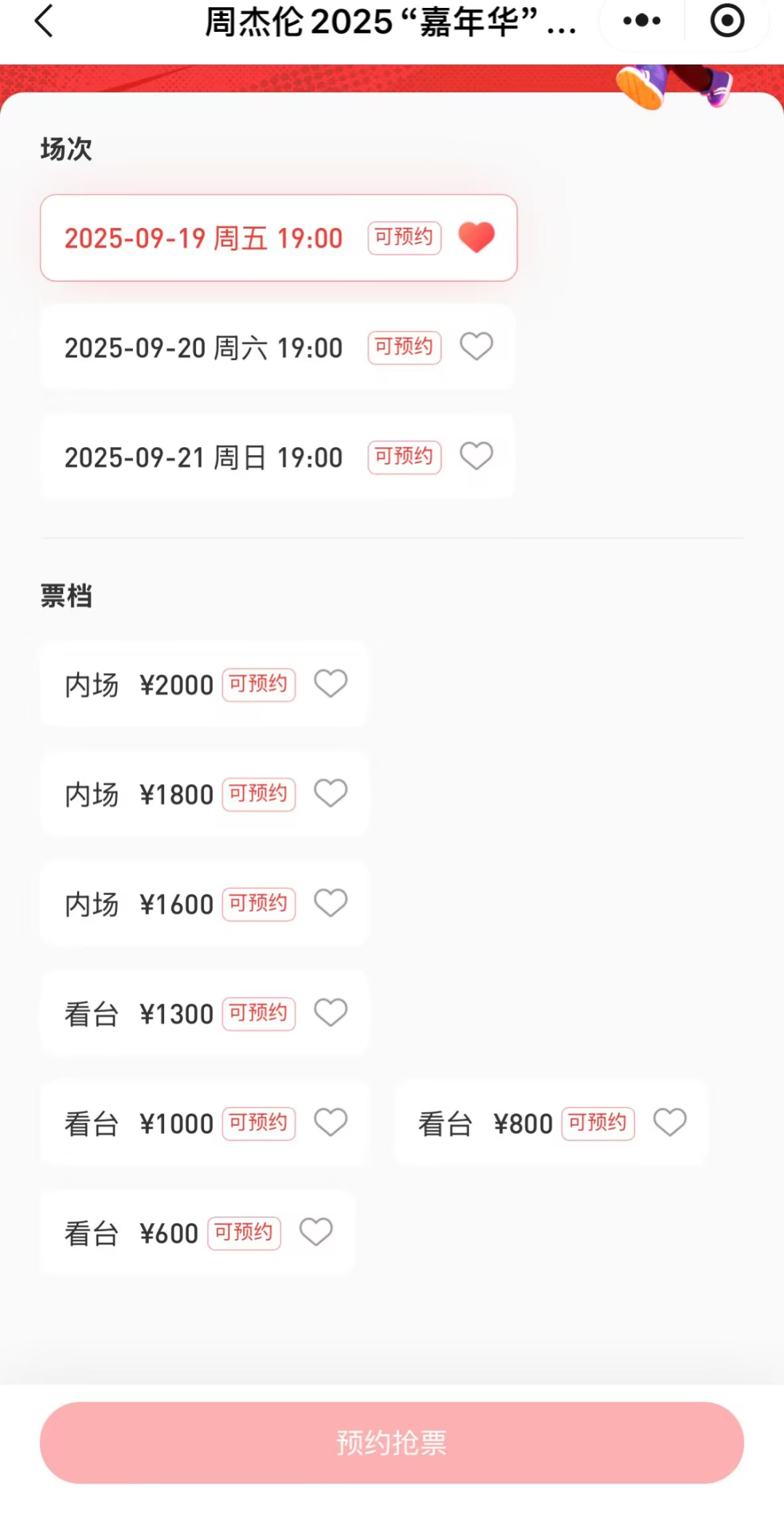The width and height of the screenshot is (784, 1515).
Task: Select the 2025-09-19 周五 19:00 session
Action: 278,238
